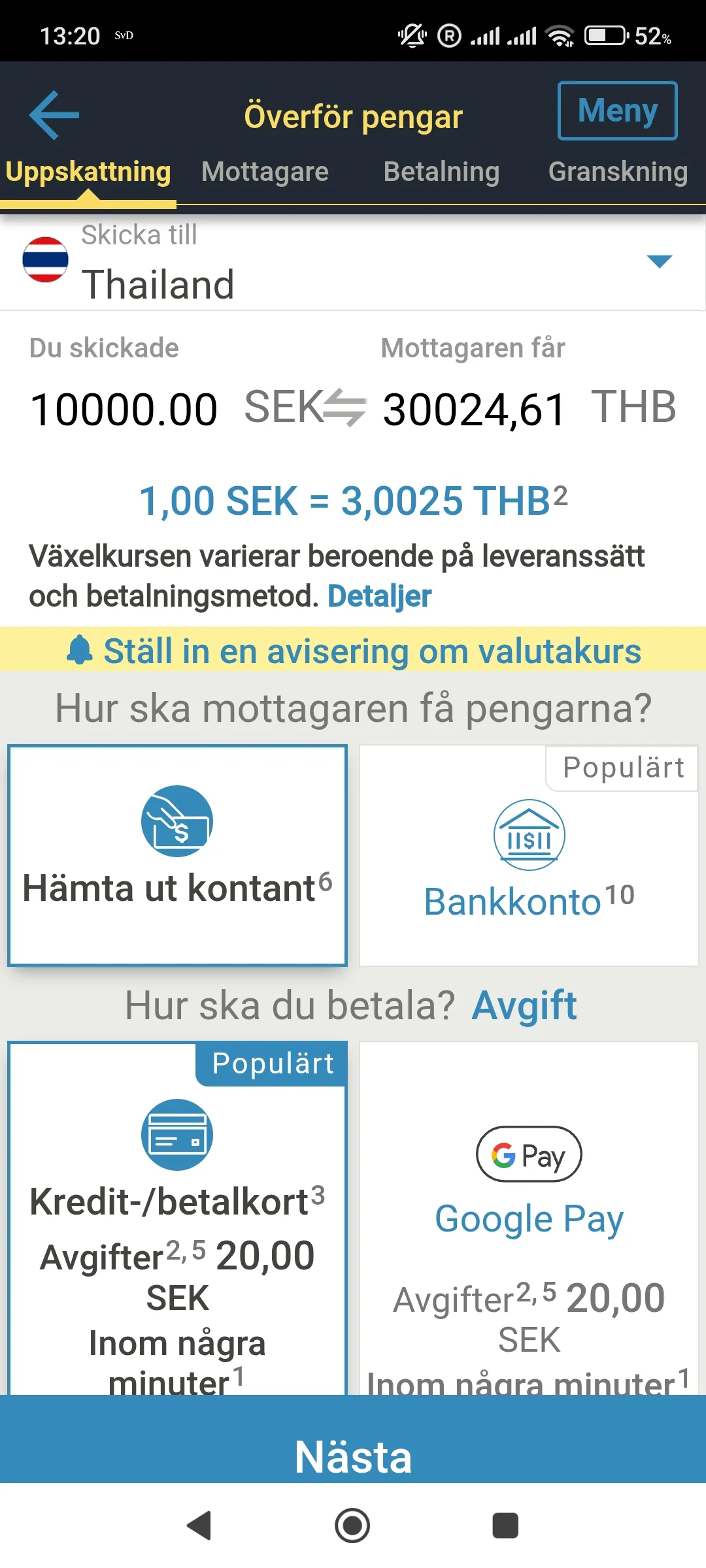Tap the Thailand flag icon
The height and width of the screenshot is (1568, 706).
pos(44,260)
